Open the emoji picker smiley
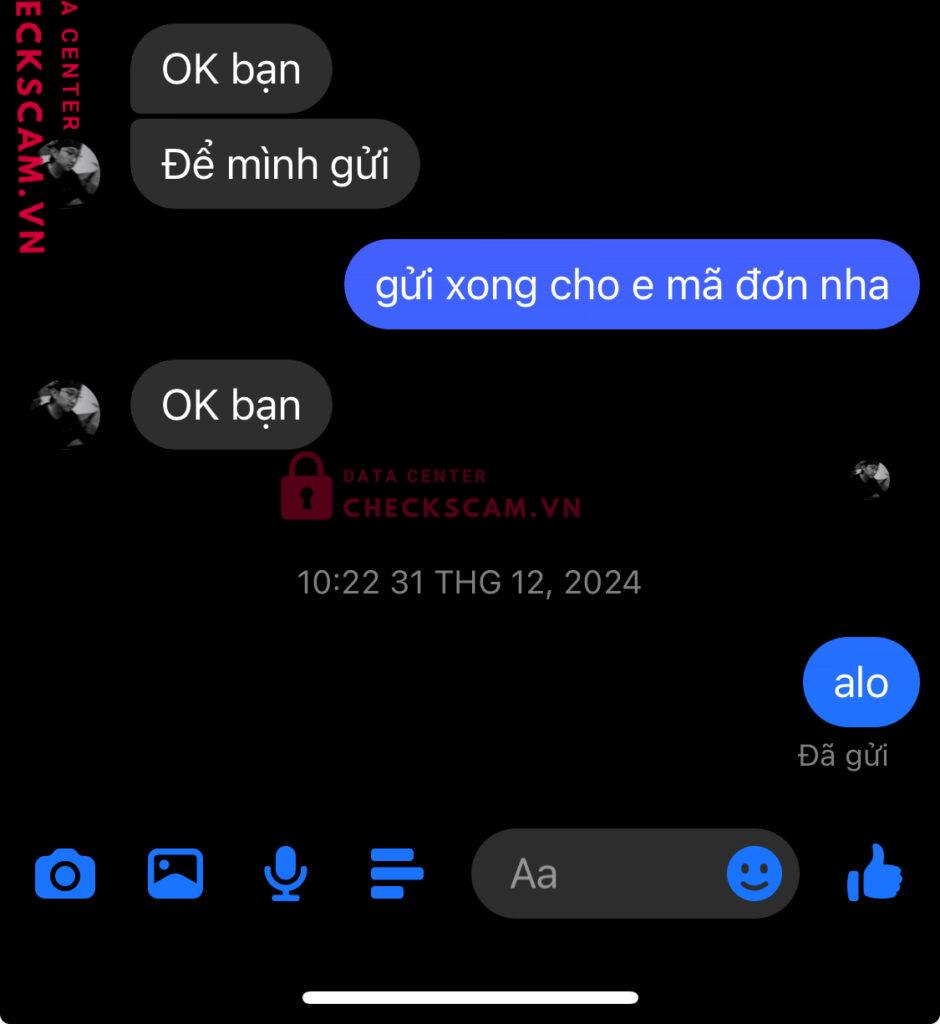Image resolution: width=940 pixels, height=1024 pixels. 754,874
